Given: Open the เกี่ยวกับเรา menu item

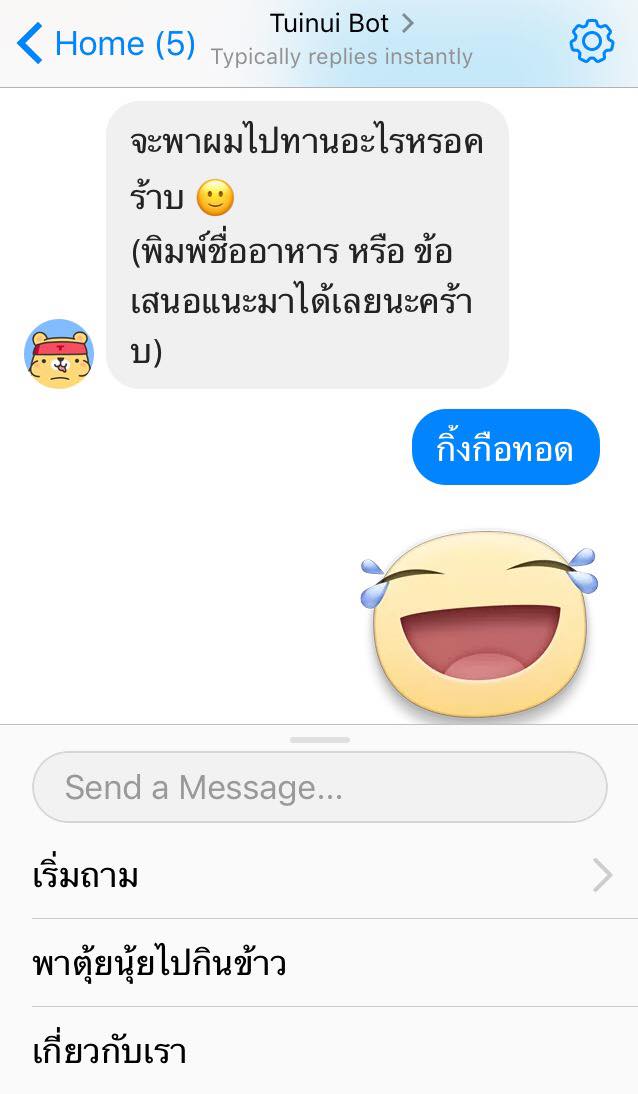Looking at the screenshot, I should click(x=319, y=1050).
